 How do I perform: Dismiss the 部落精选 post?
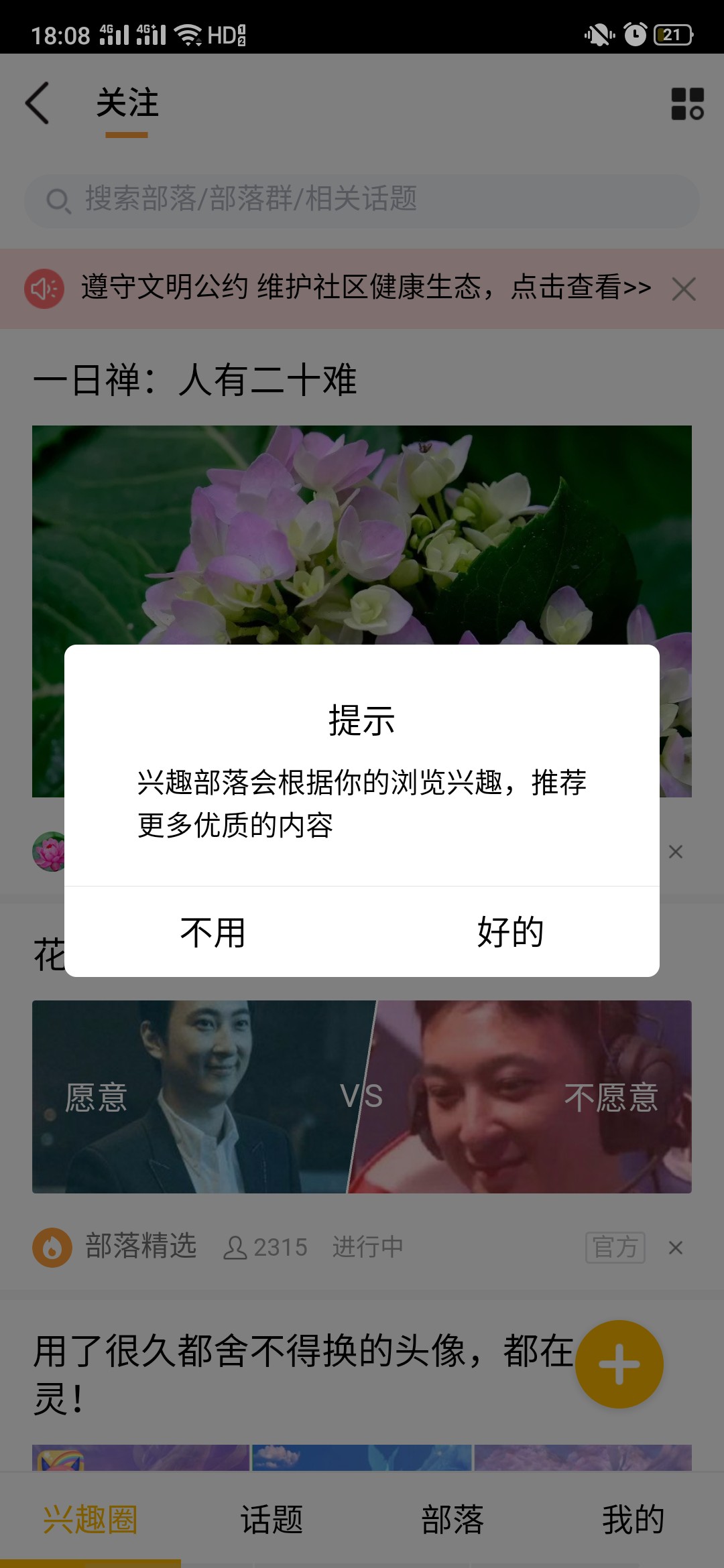pos(676,1248)
